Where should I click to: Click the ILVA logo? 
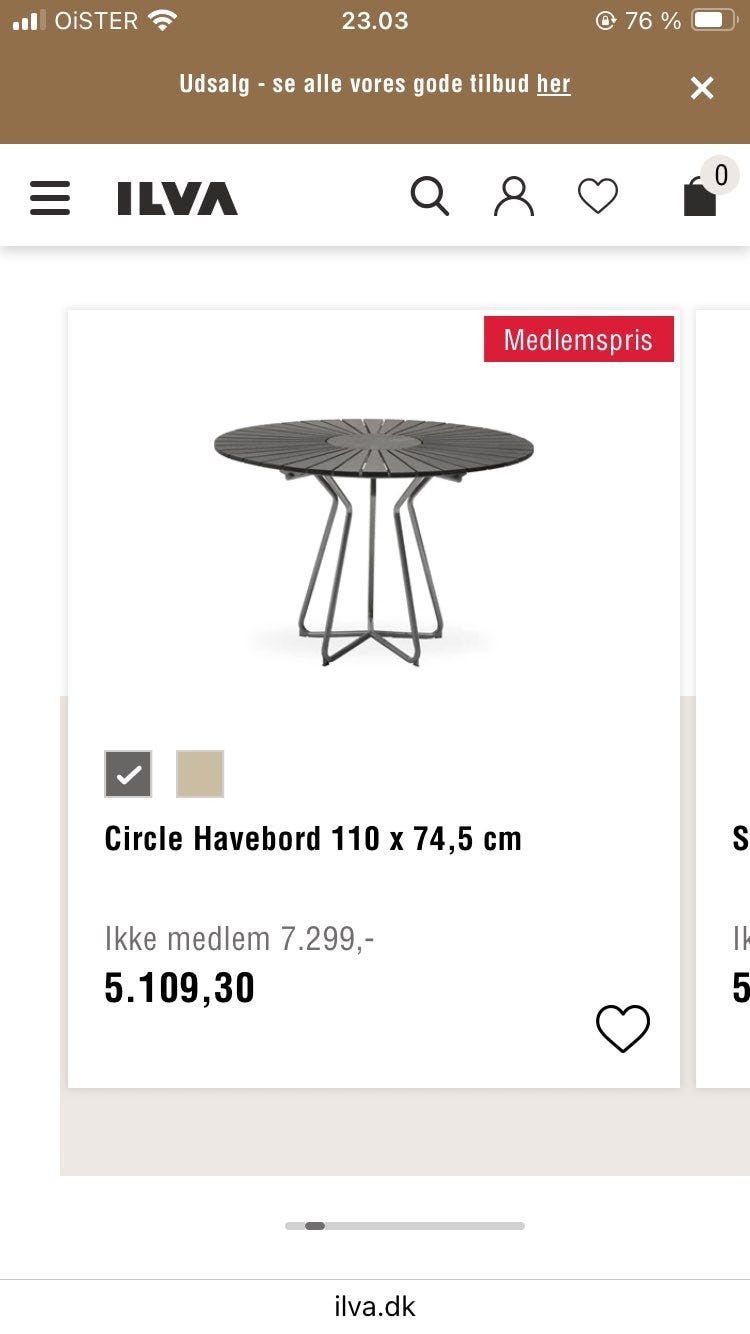[176, 198]
